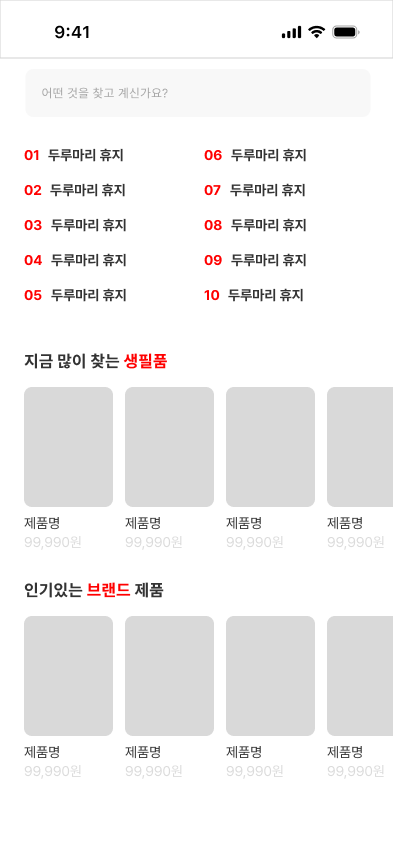Select the third product card under 브랜드 제품
The image size is (393, 852).
pyautogui.click(x=271, y=698)
